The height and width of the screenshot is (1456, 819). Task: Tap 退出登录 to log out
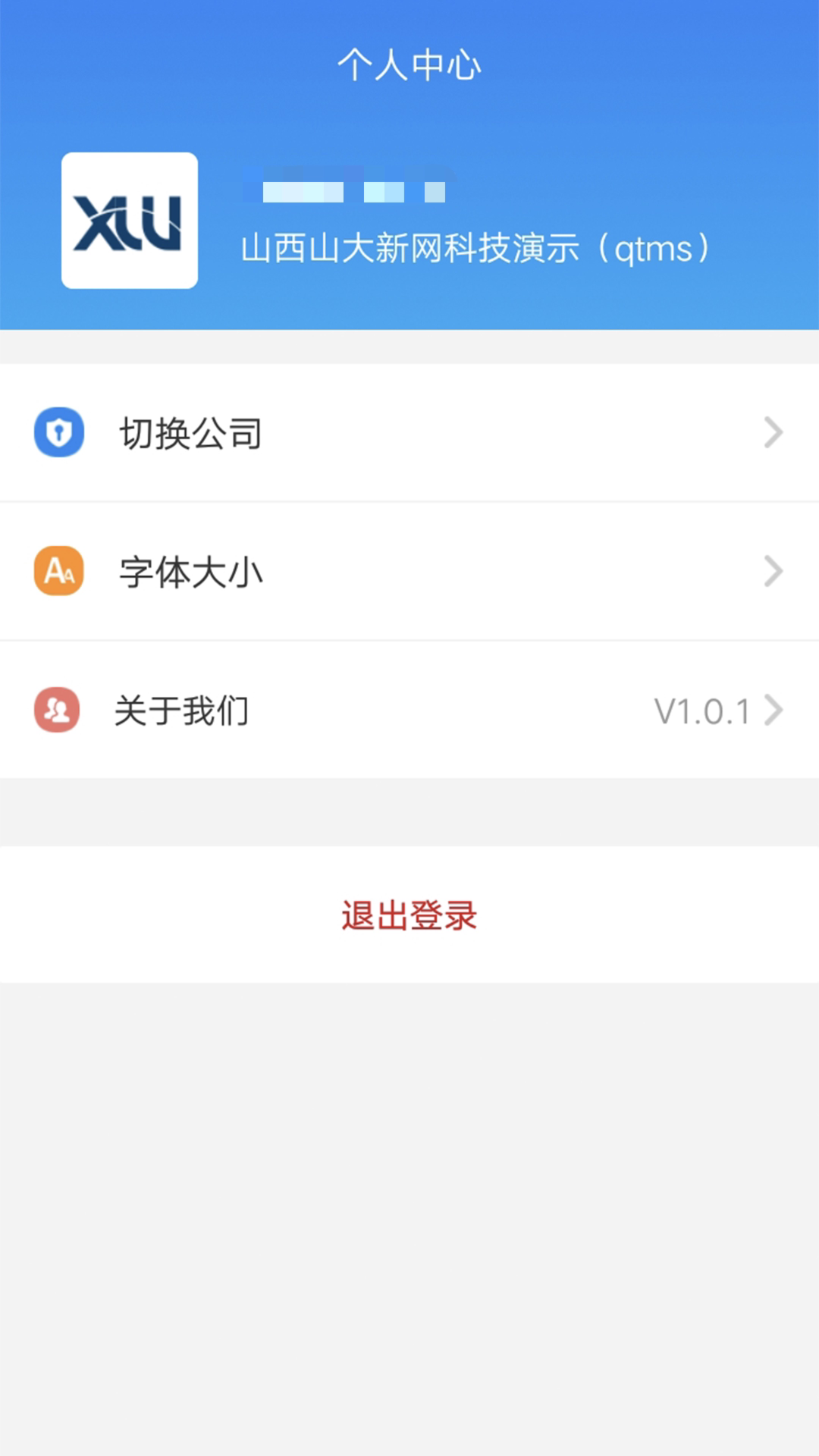tap(409, 915)
